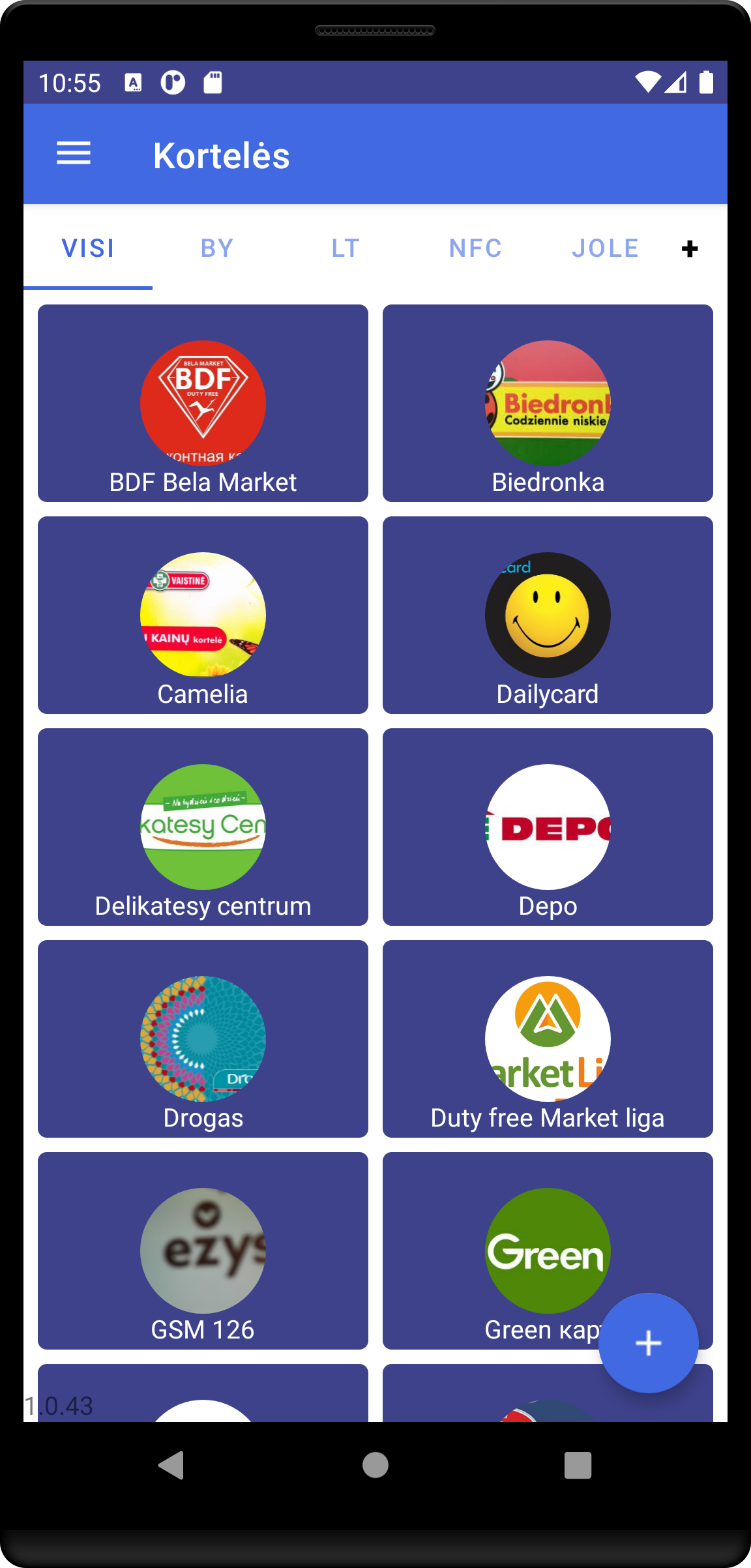This screenshot has height=1568, width=751.
Task: Open the BDF Bela Market card
Action: [x=203, y=403]
